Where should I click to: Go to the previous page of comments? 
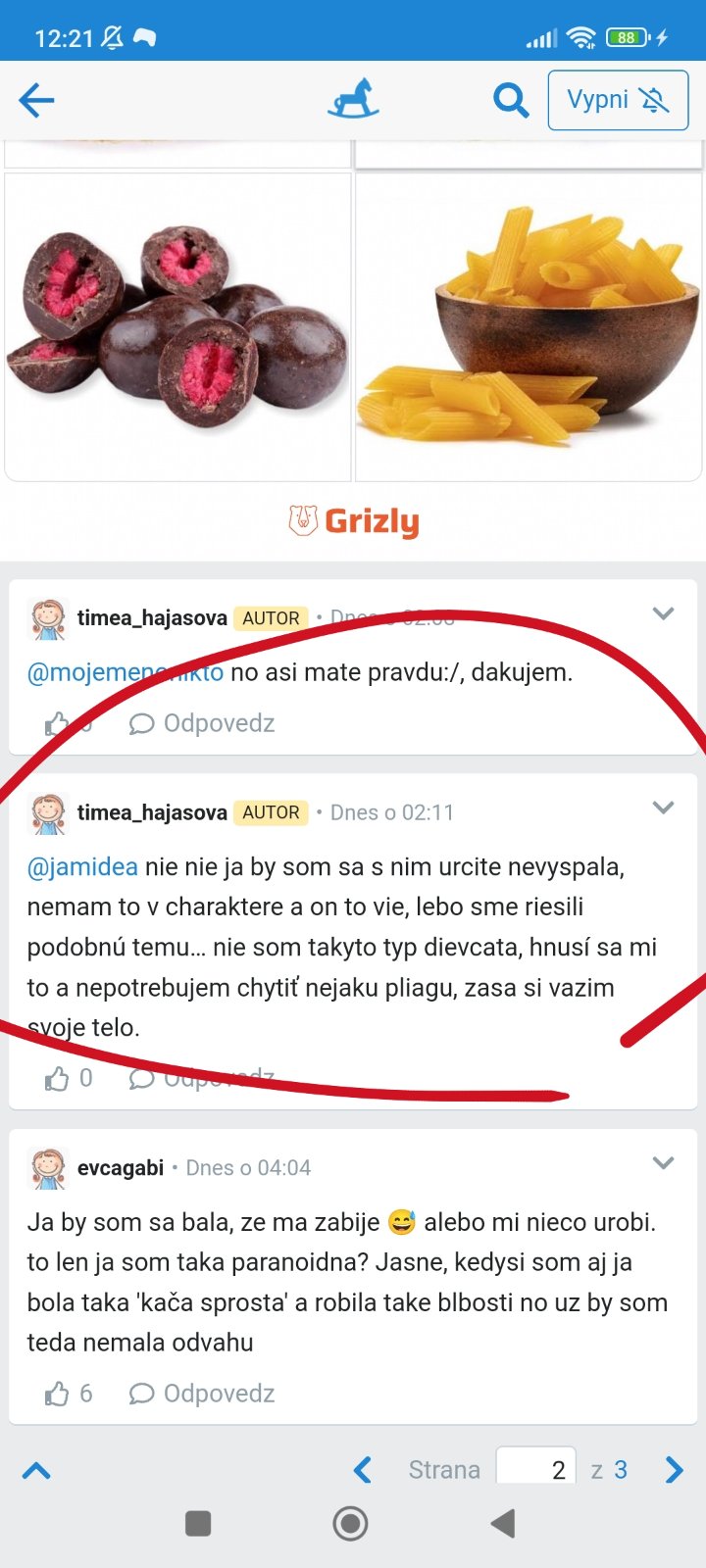click(x=363, y=1470)
